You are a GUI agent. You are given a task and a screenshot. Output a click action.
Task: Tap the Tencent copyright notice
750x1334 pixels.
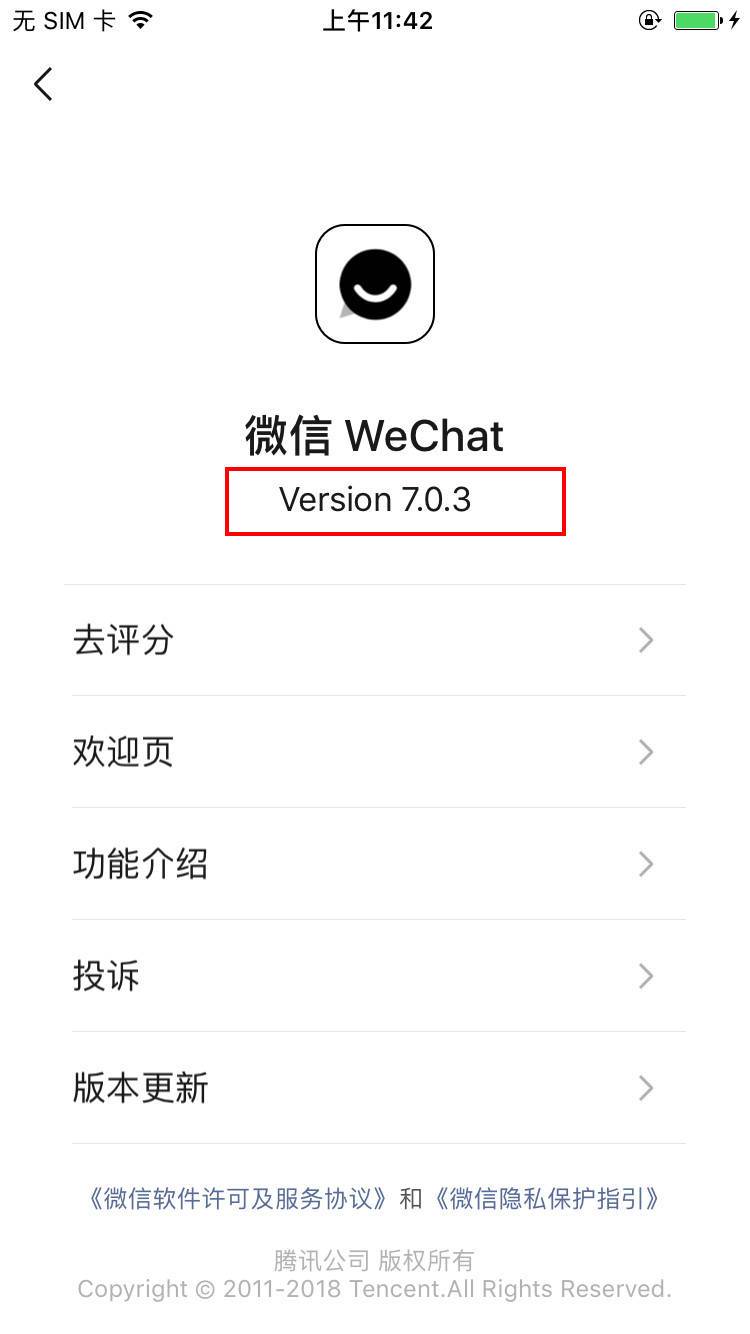coord(375,1274)
